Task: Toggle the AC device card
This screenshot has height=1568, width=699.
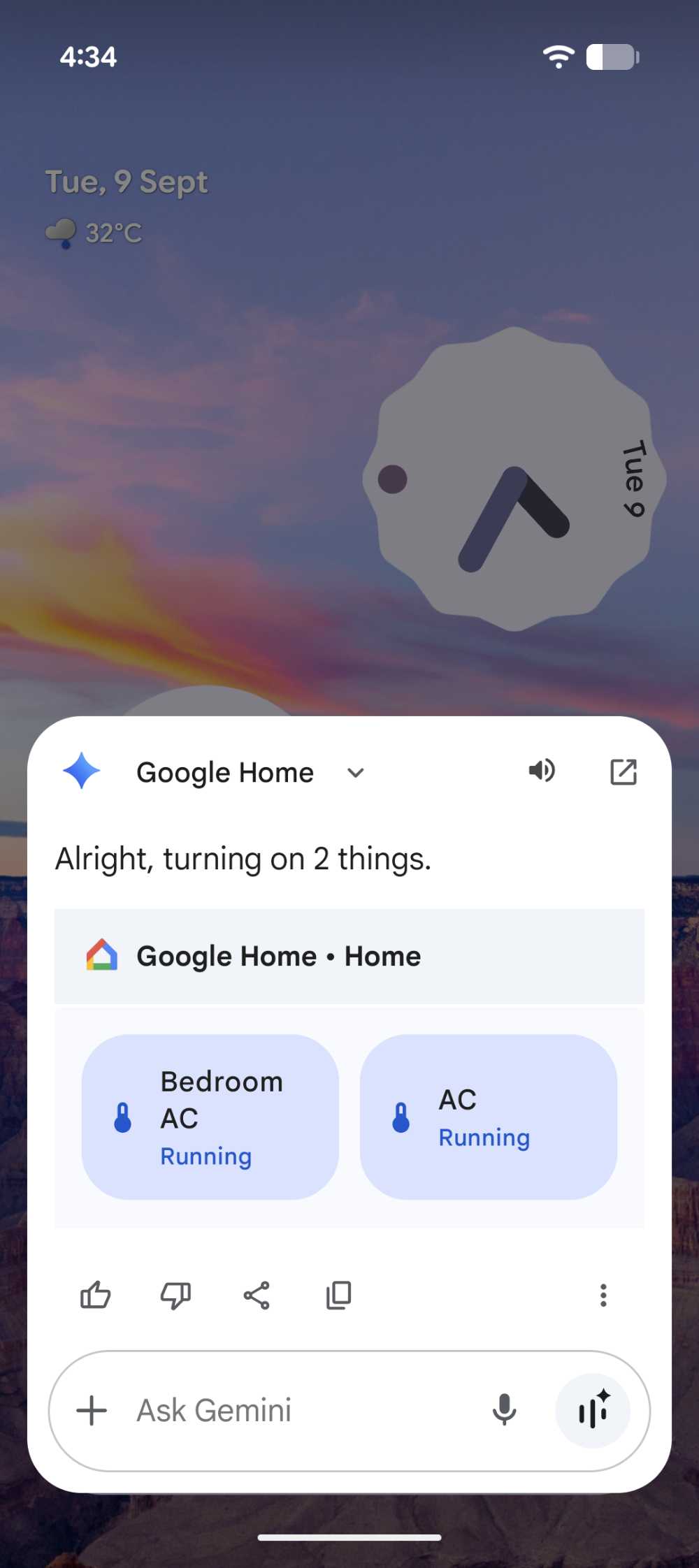Action: (488, 1117)
